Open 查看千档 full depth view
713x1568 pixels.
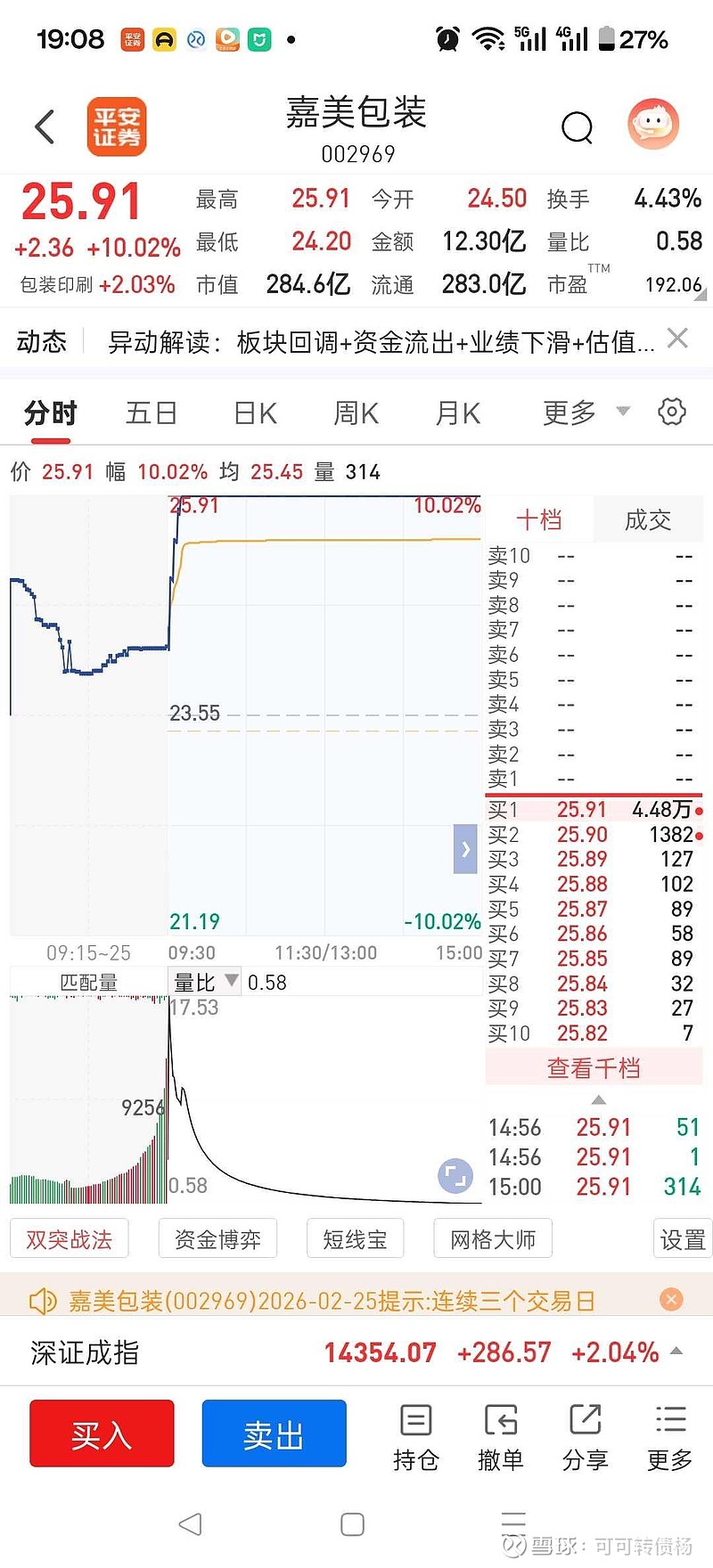coord(593,1067)
